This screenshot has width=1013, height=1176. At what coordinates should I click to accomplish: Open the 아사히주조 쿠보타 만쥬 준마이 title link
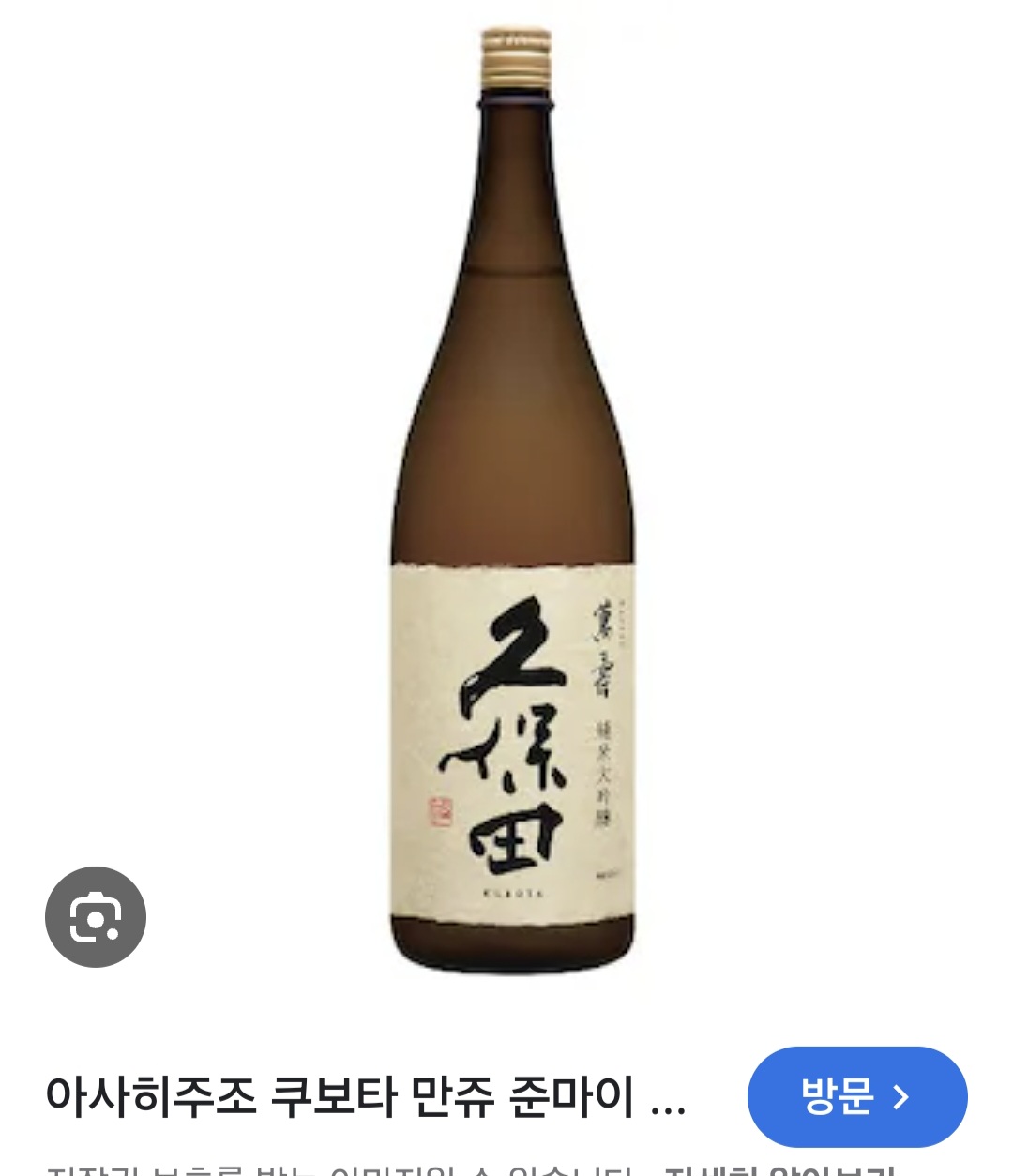coord(366,1096)
